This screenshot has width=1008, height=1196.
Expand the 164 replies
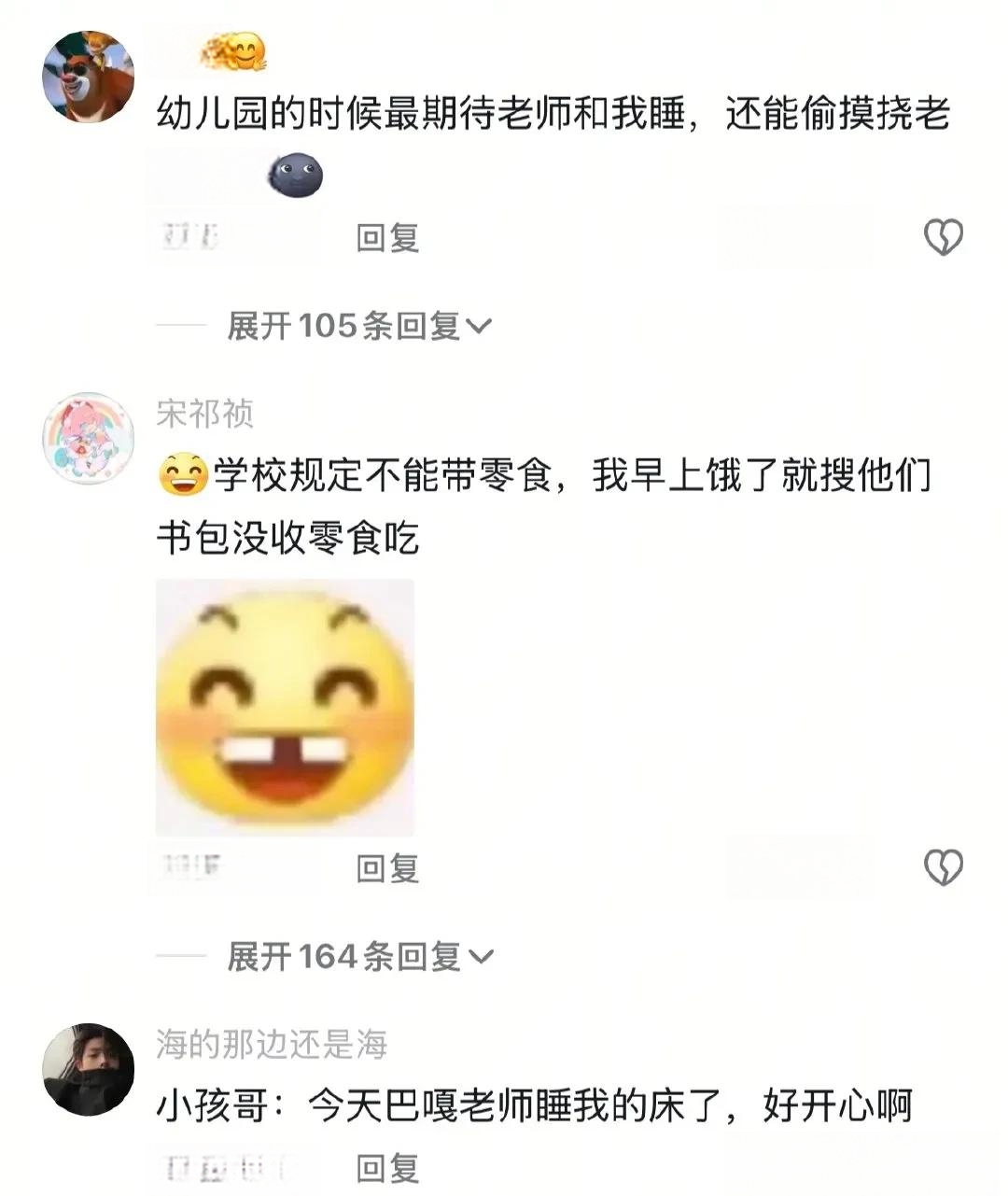pos(358,957)
